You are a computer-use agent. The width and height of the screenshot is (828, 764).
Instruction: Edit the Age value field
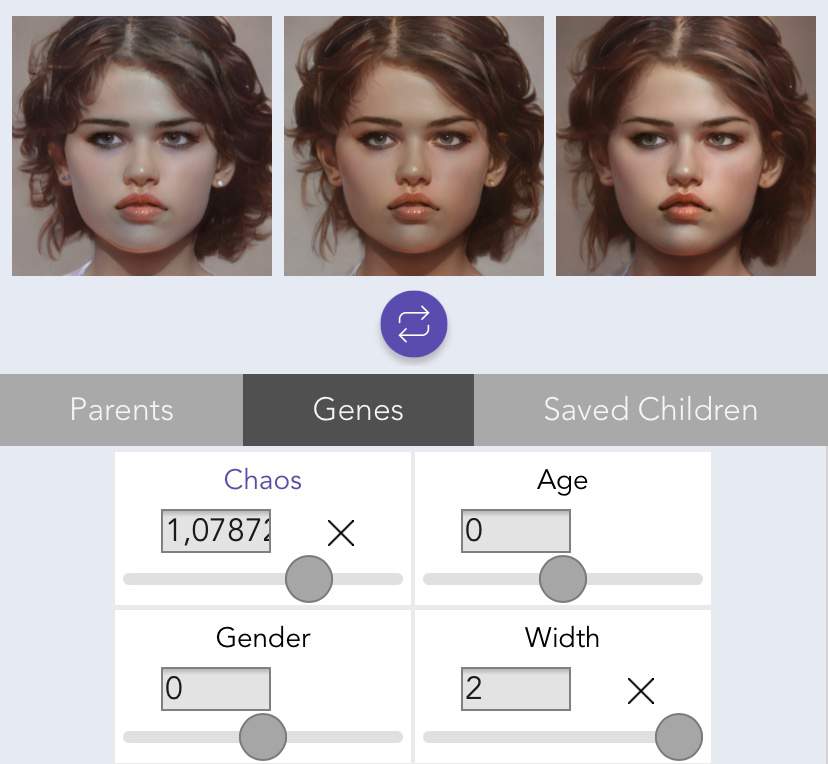(516, 531)
